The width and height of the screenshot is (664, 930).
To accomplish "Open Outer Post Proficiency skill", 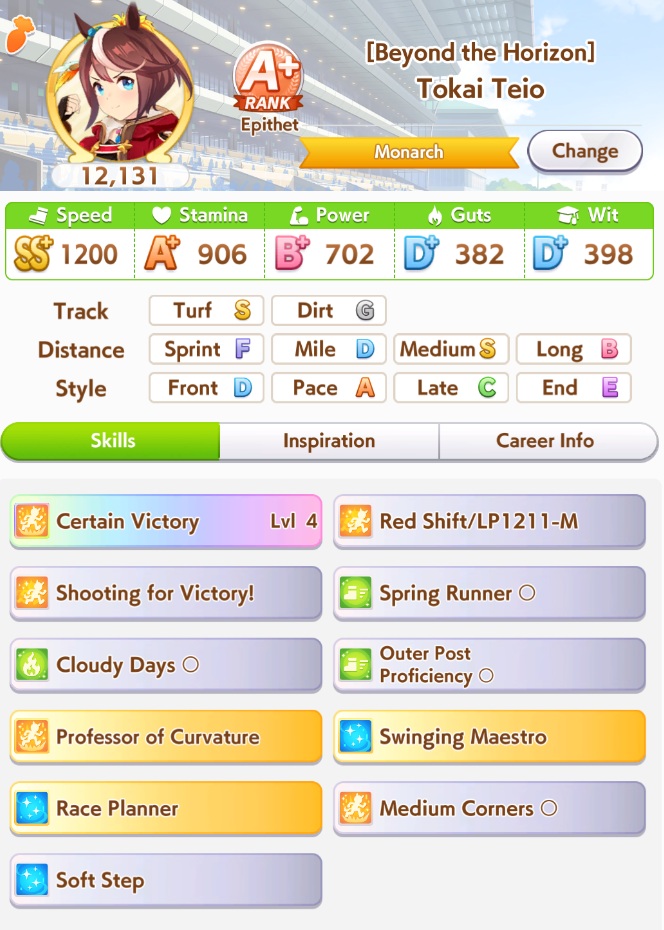I will [x=489, y=665].
